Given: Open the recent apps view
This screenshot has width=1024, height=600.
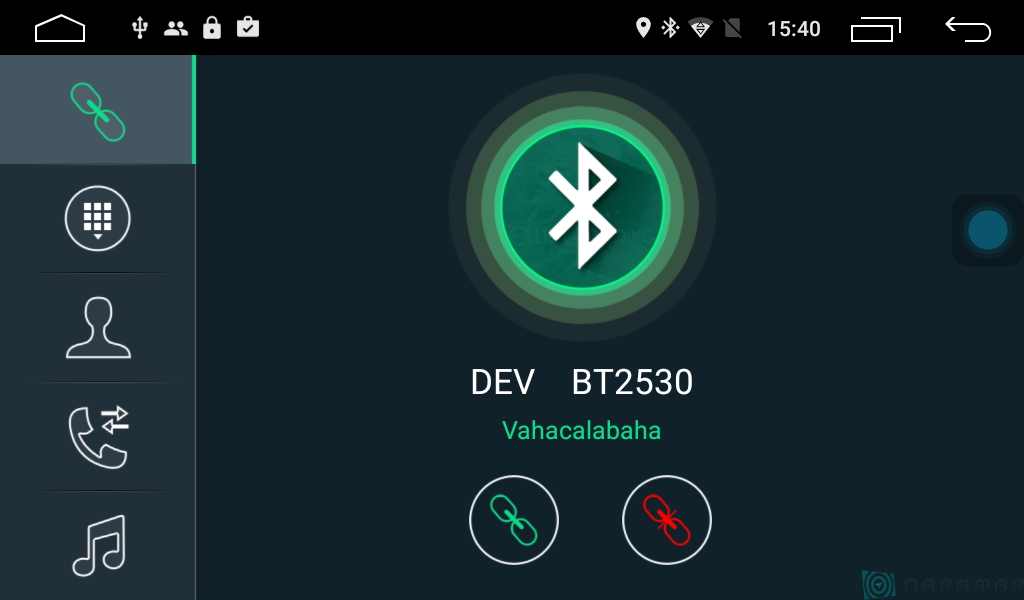Looking at the screenshot, I should click(875, 29).
